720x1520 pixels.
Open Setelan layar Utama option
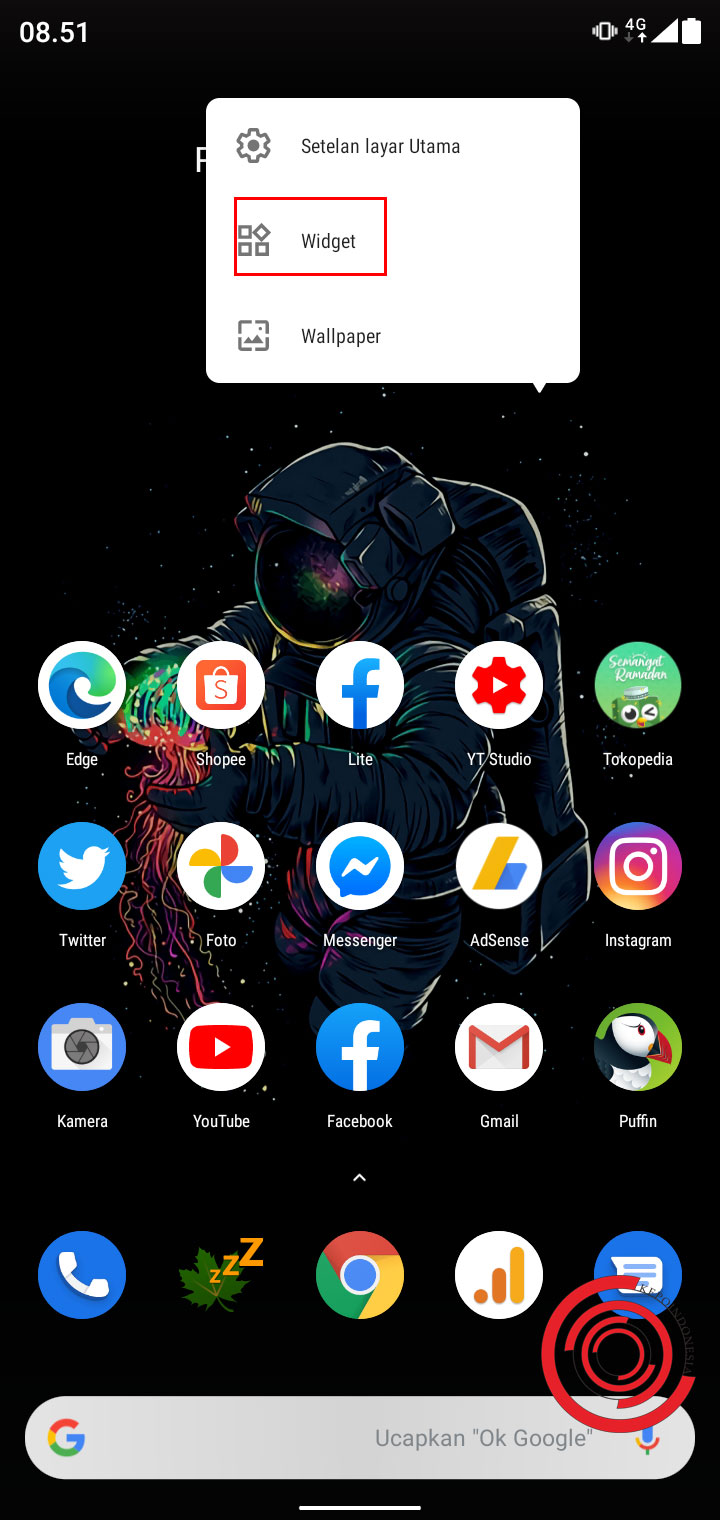click(380, 146)
